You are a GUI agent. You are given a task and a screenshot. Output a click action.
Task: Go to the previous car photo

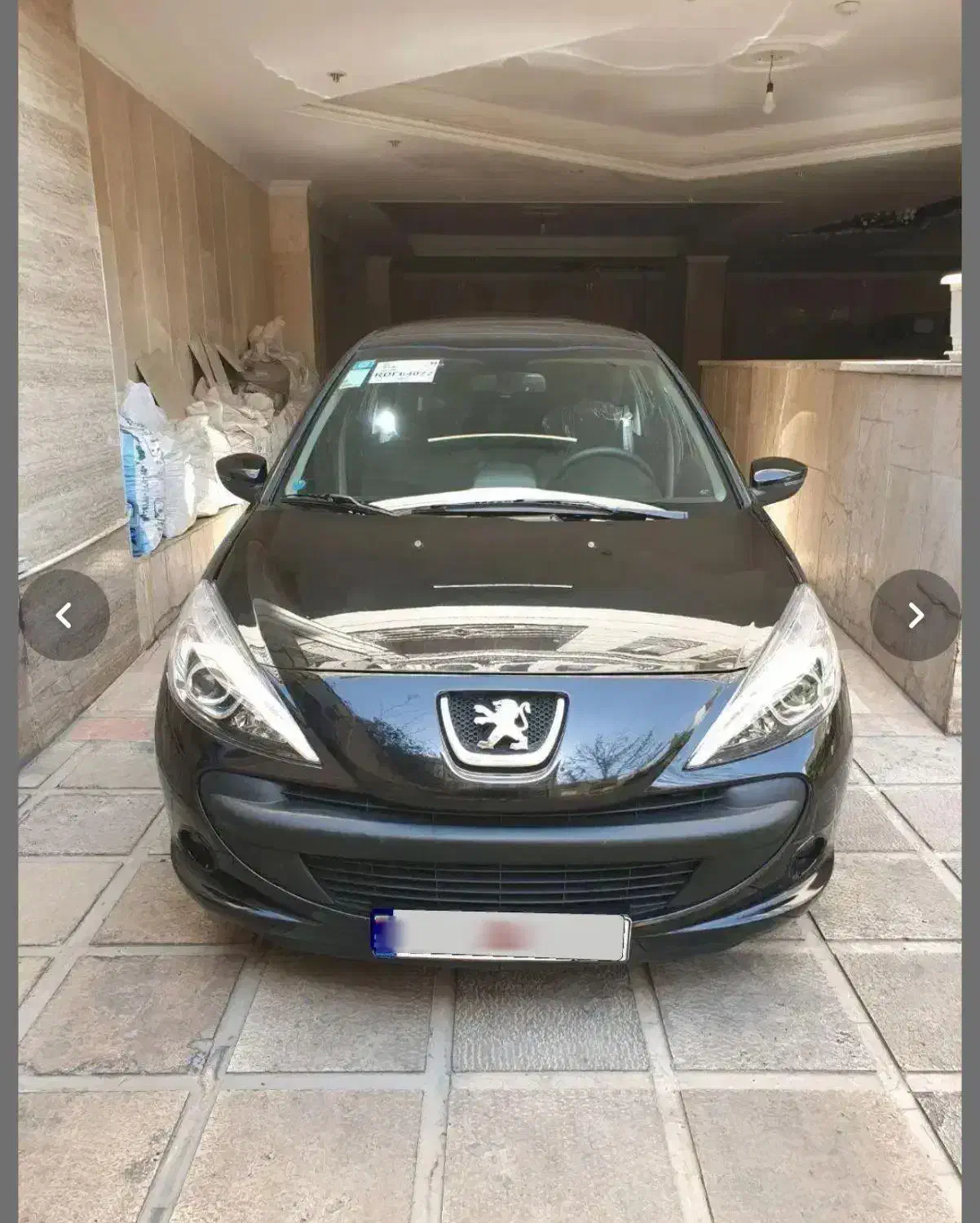[64, 616]
